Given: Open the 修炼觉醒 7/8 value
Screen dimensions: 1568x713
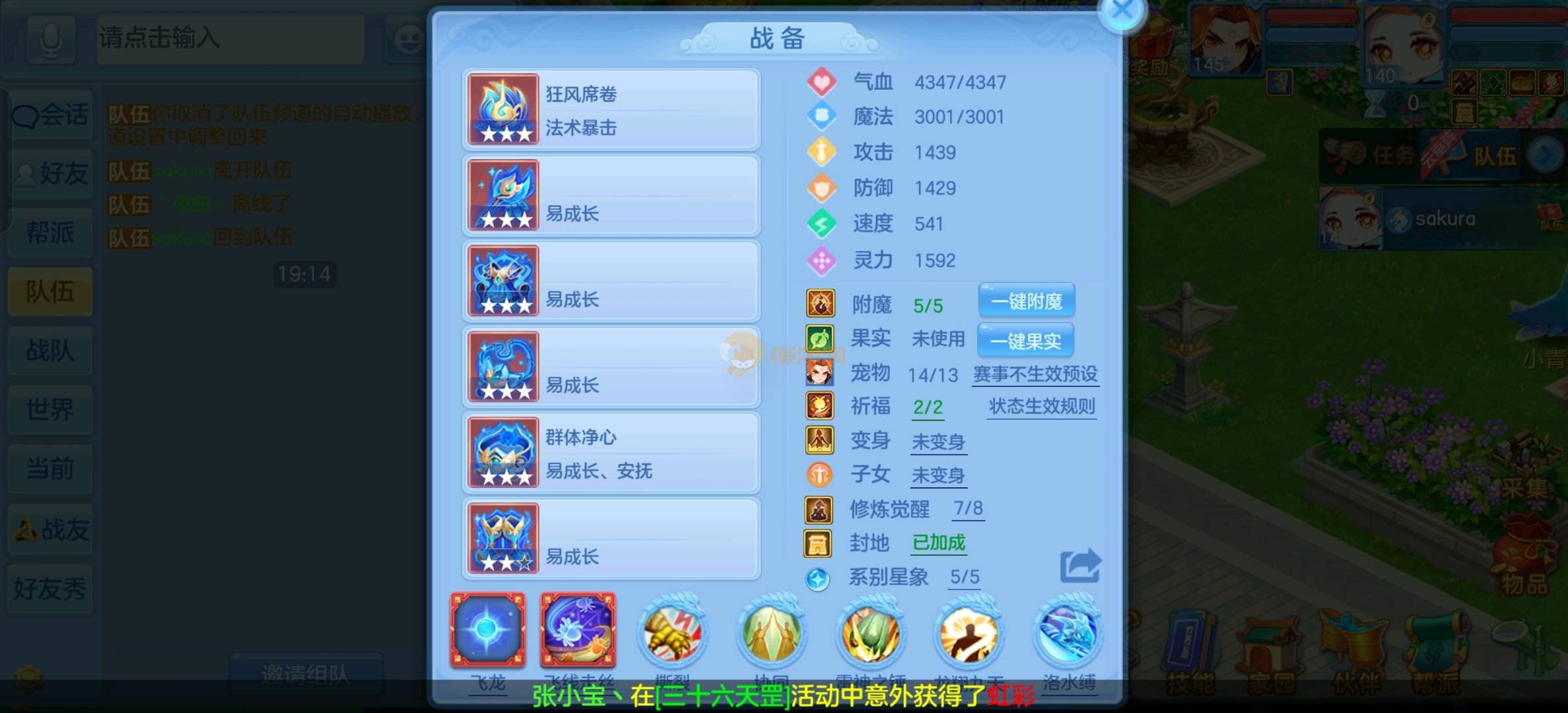Looking at the screenshot, I should coord(968,508).
